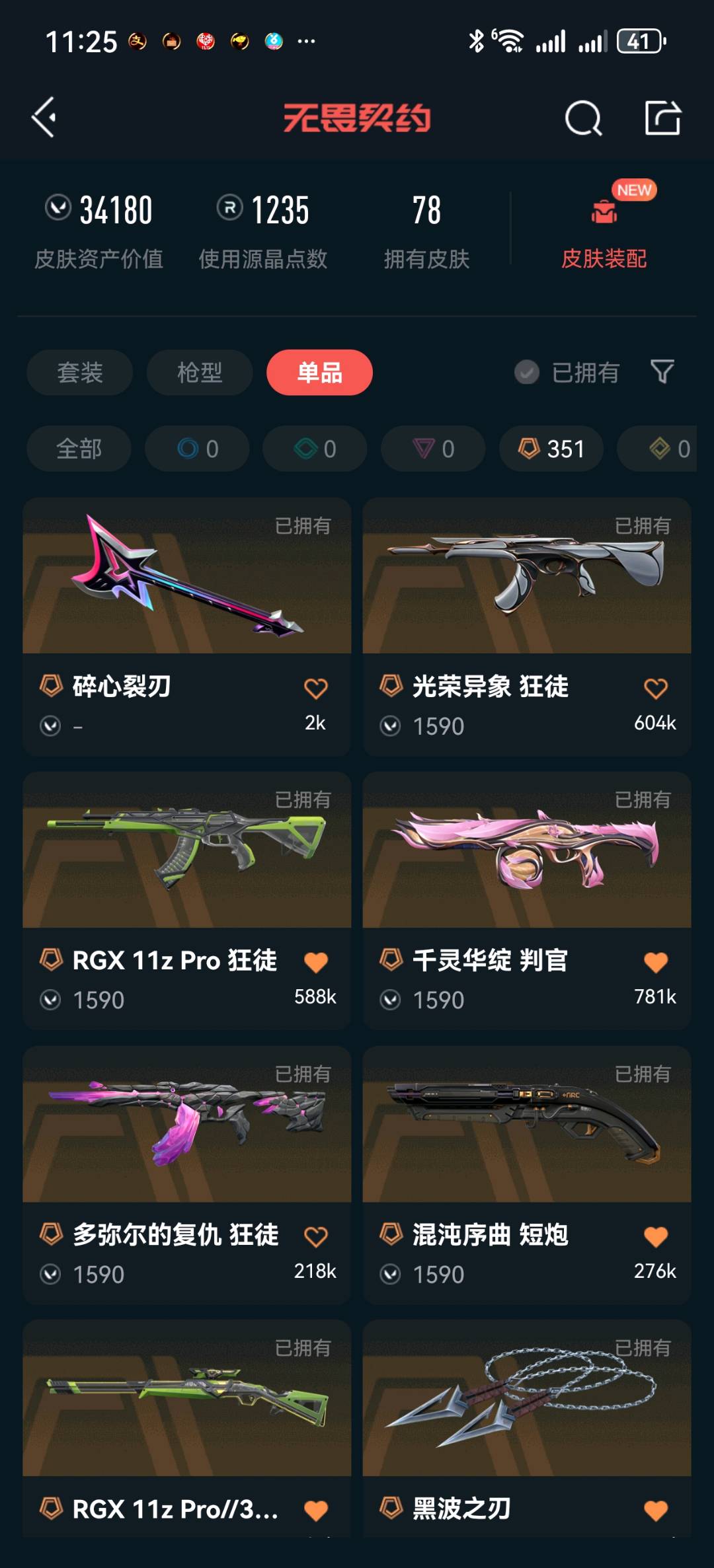Select the 全部 rarity chip
Image resolution: width=714 pixels, height=1568 pixels.
(79, 449)
